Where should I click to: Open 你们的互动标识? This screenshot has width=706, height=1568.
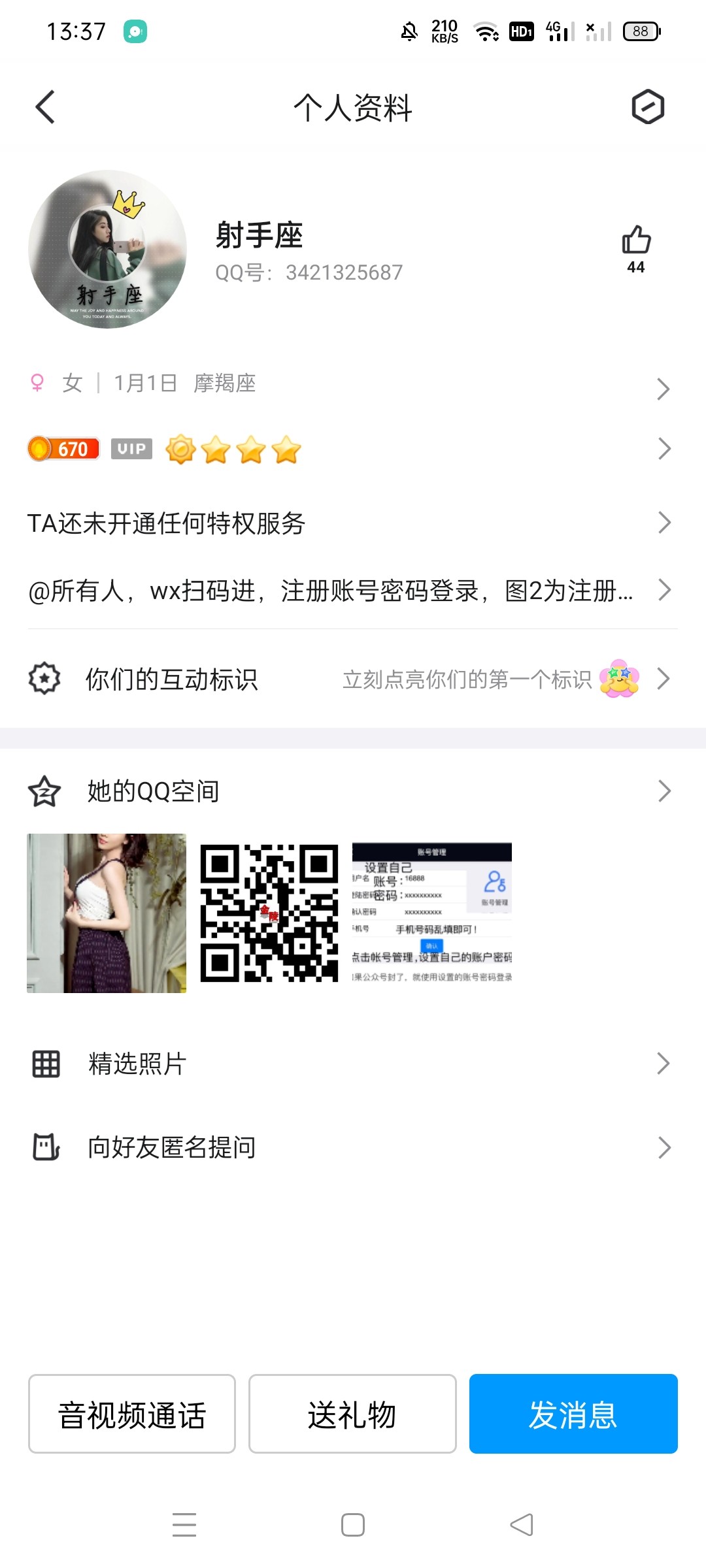point(353,679)
